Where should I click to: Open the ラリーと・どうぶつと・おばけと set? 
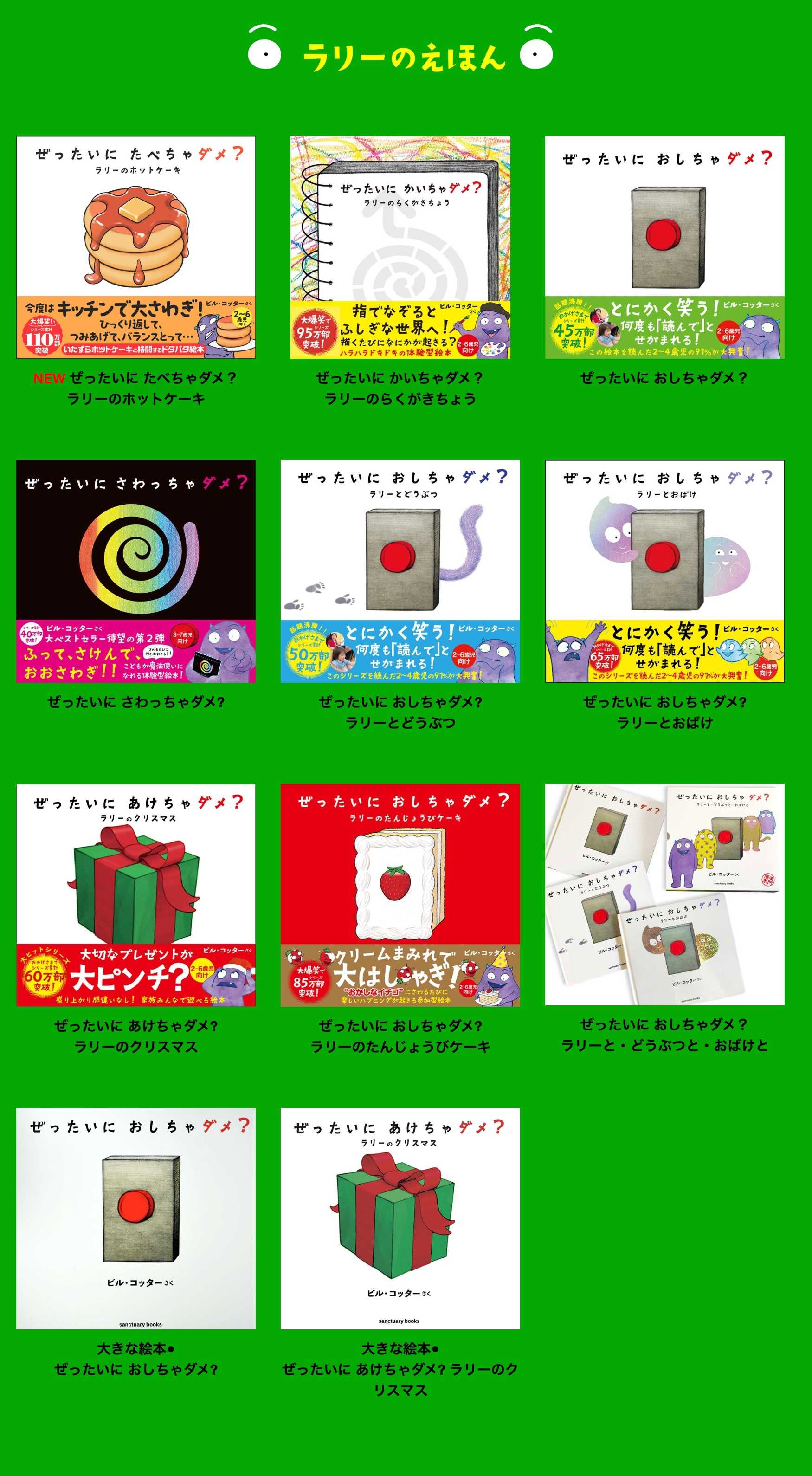[664, 894]
